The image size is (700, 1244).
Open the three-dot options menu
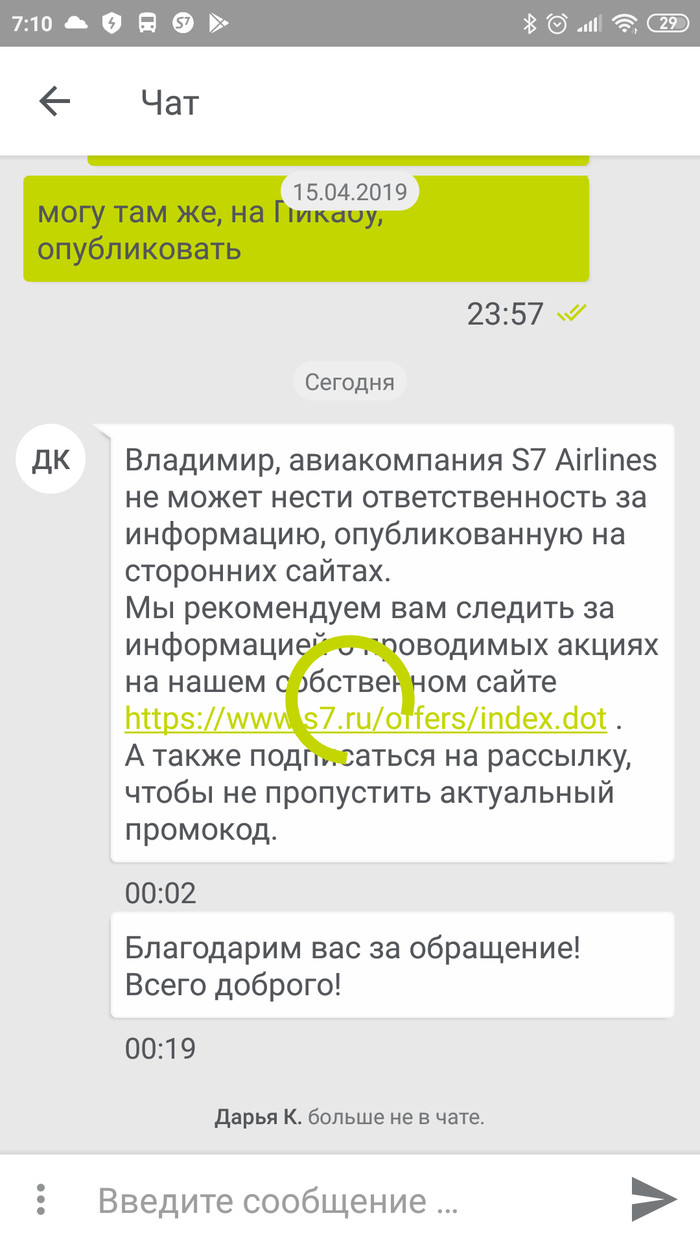pyautogui.click(x=41, y=1199)
